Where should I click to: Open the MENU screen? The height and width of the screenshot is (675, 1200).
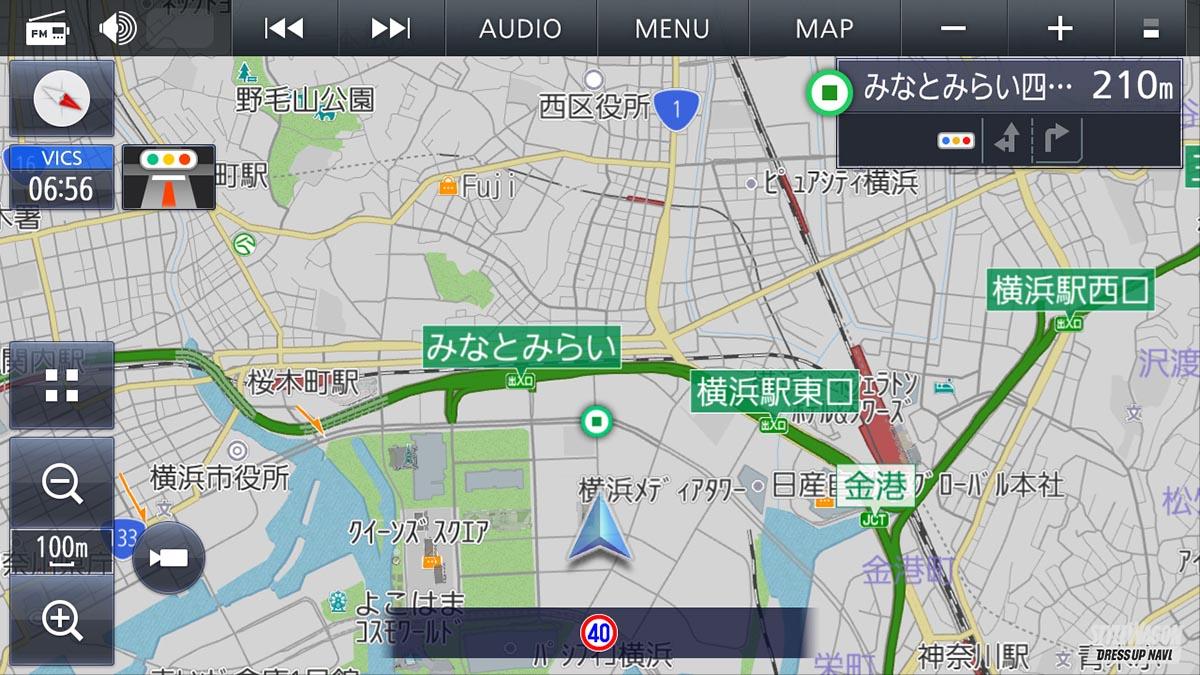672,28
